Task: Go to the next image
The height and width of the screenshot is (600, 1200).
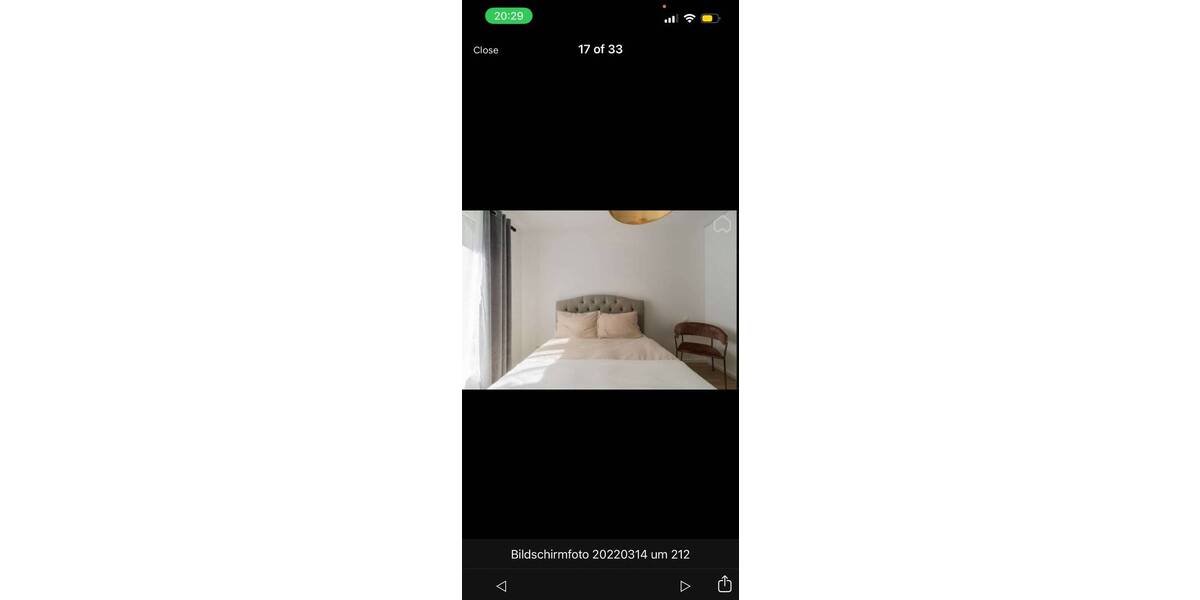Action: coord(685,586)
